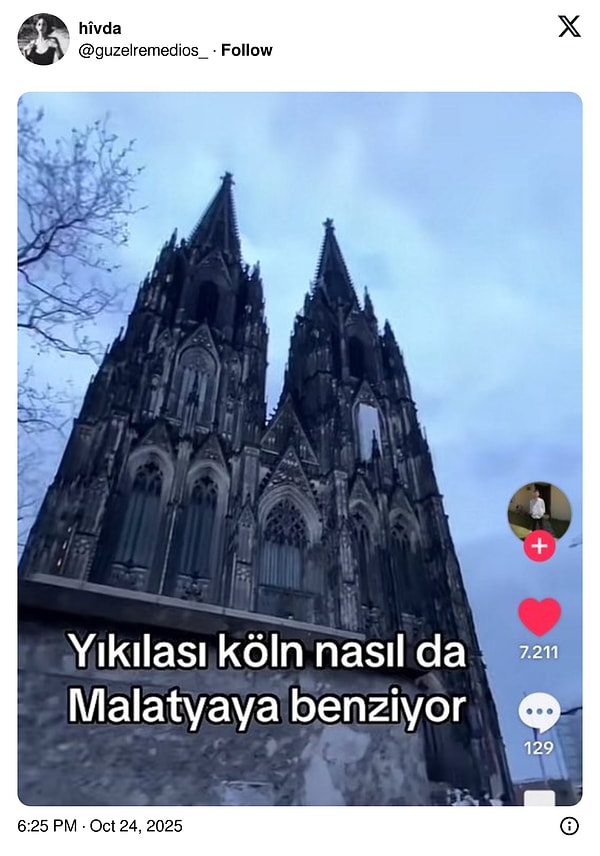Follow the account @guzelremedios_
Viewport: 600px width, 856px height.
[246, 50]
